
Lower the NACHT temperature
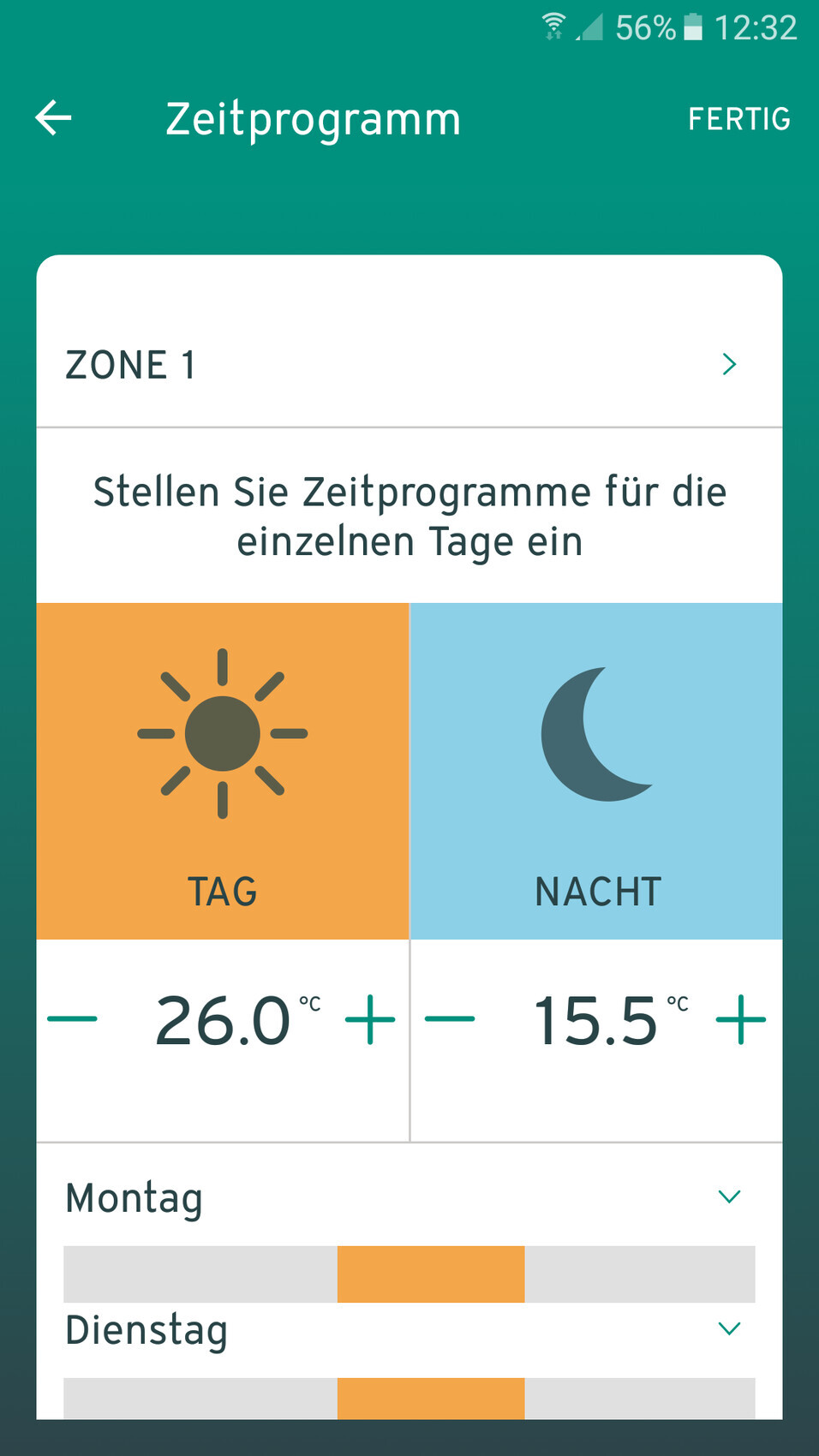(450, 1019)
